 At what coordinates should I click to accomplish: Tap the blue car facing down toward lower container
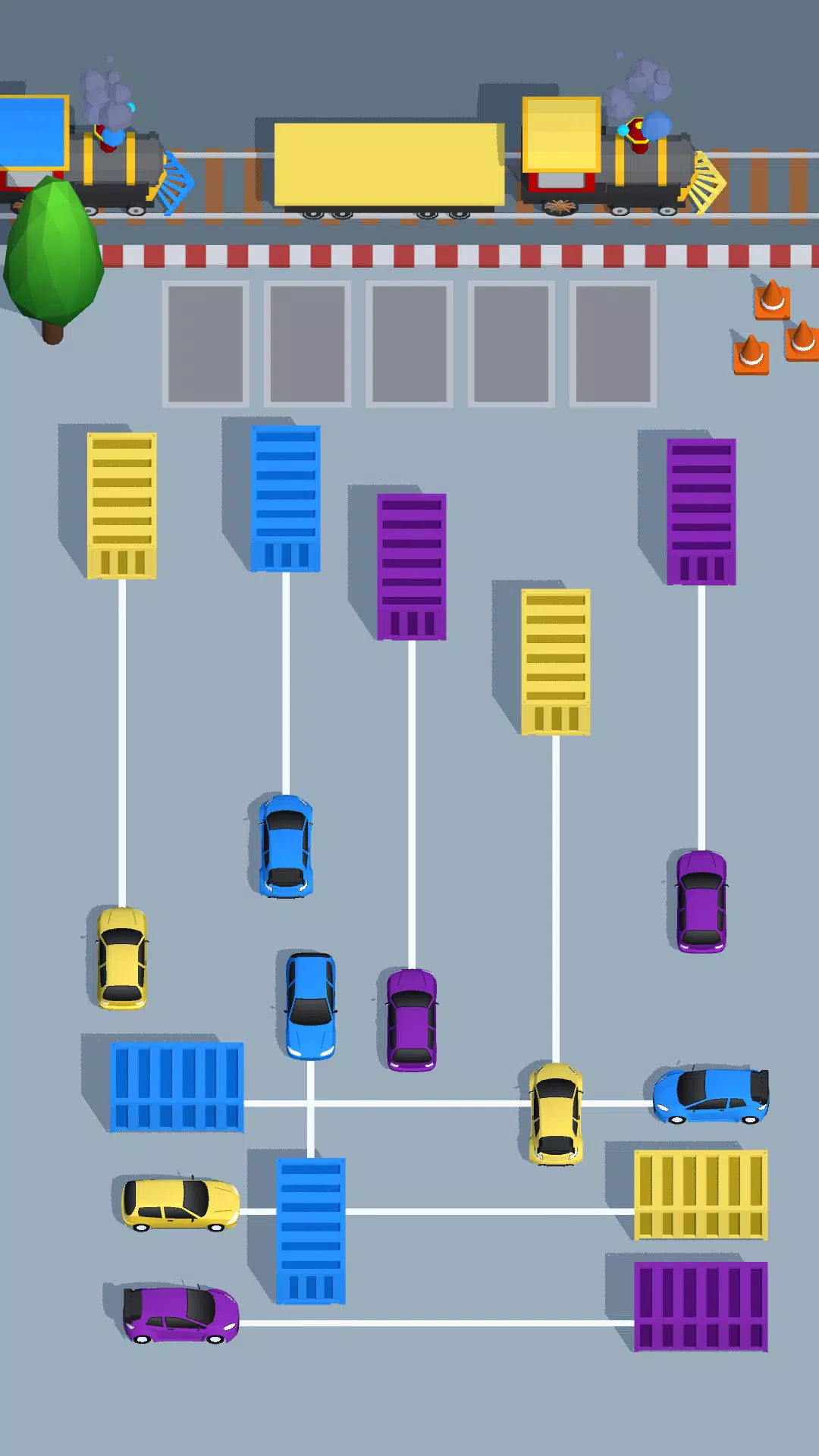(x=311, y=1006)
